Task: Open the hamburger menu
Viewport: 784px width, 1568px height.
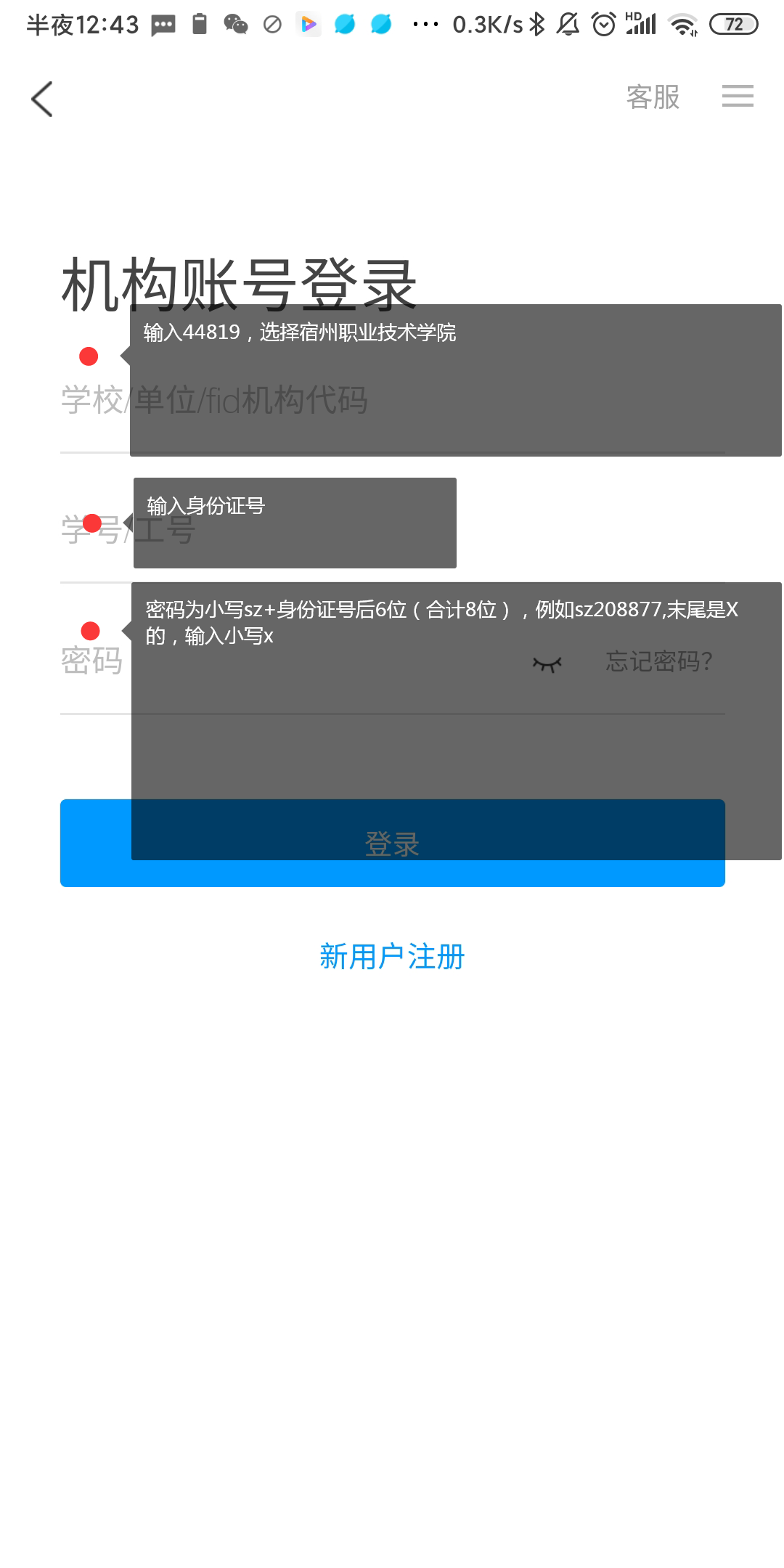Action: click(738, 96)
